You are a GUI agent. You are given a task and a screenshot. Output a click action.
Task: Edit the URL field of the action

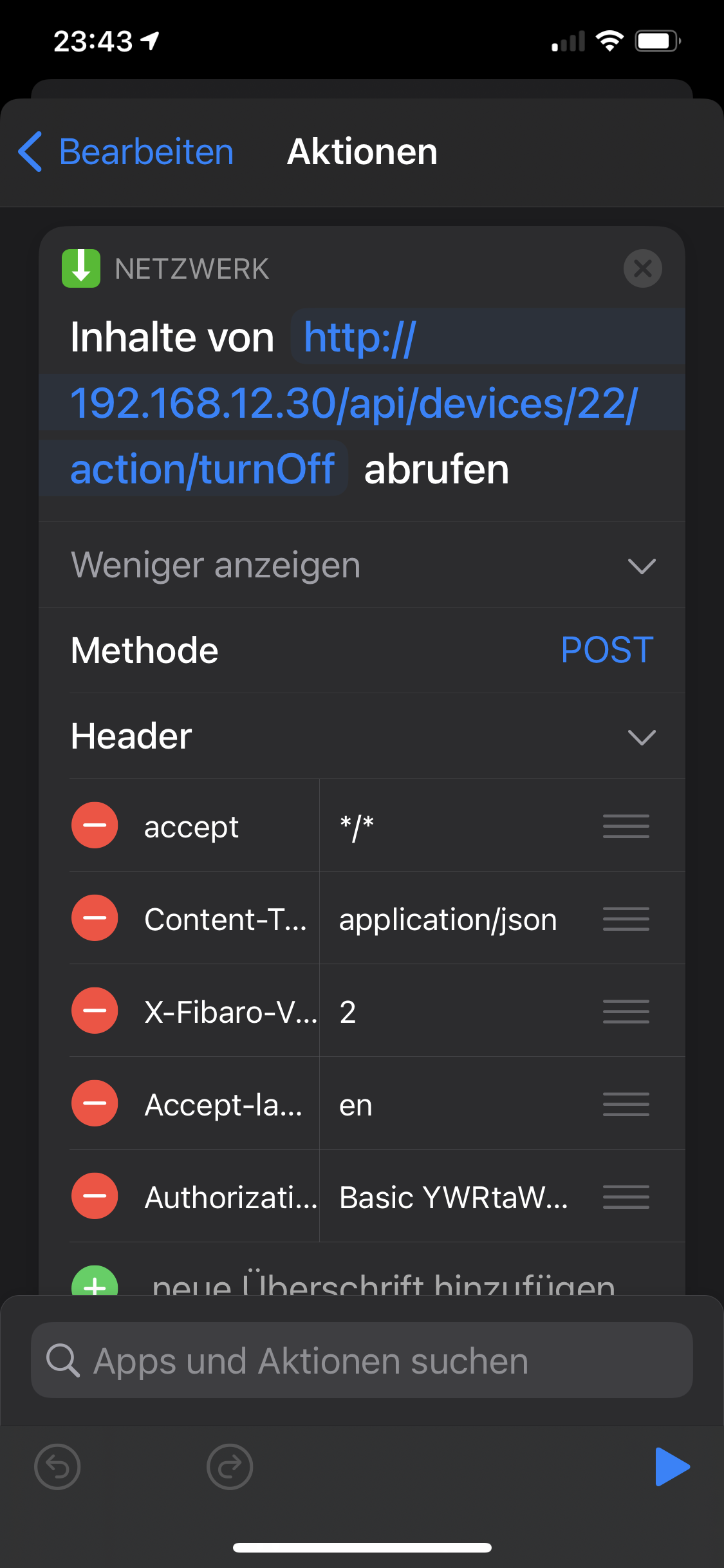point(354,404)
